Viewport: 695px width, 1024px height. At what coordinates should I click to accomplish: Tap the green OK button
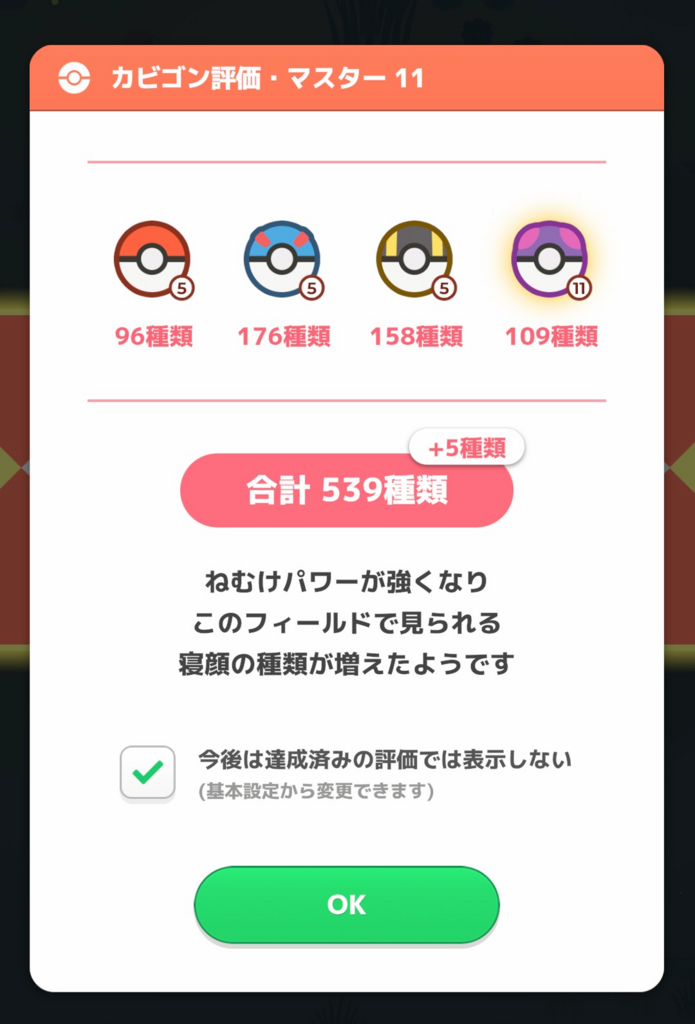click(x=346, y=904)
